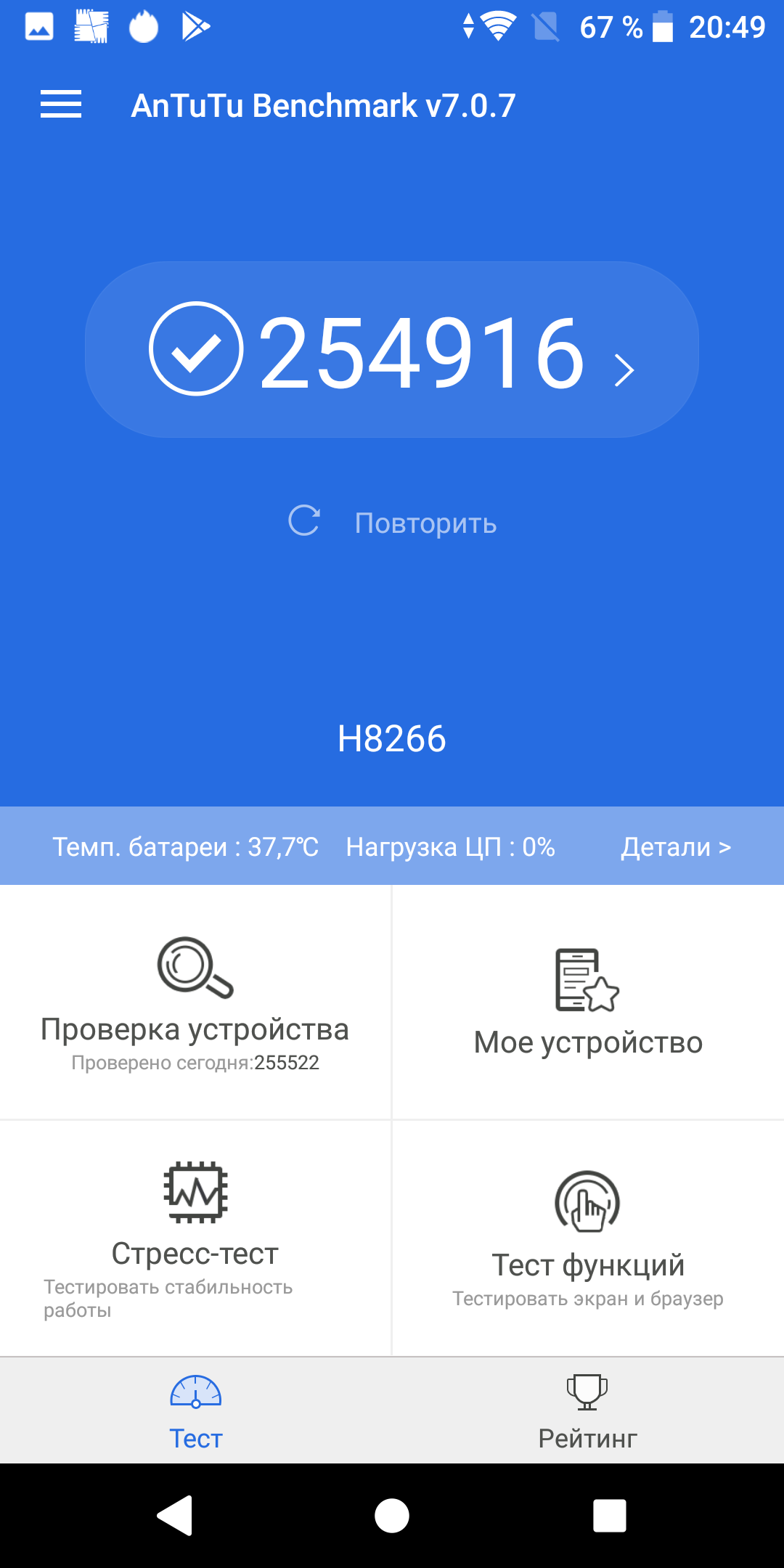Open the hamburger drawer menu
784x1568 pixels.
(x=61, y=105)
